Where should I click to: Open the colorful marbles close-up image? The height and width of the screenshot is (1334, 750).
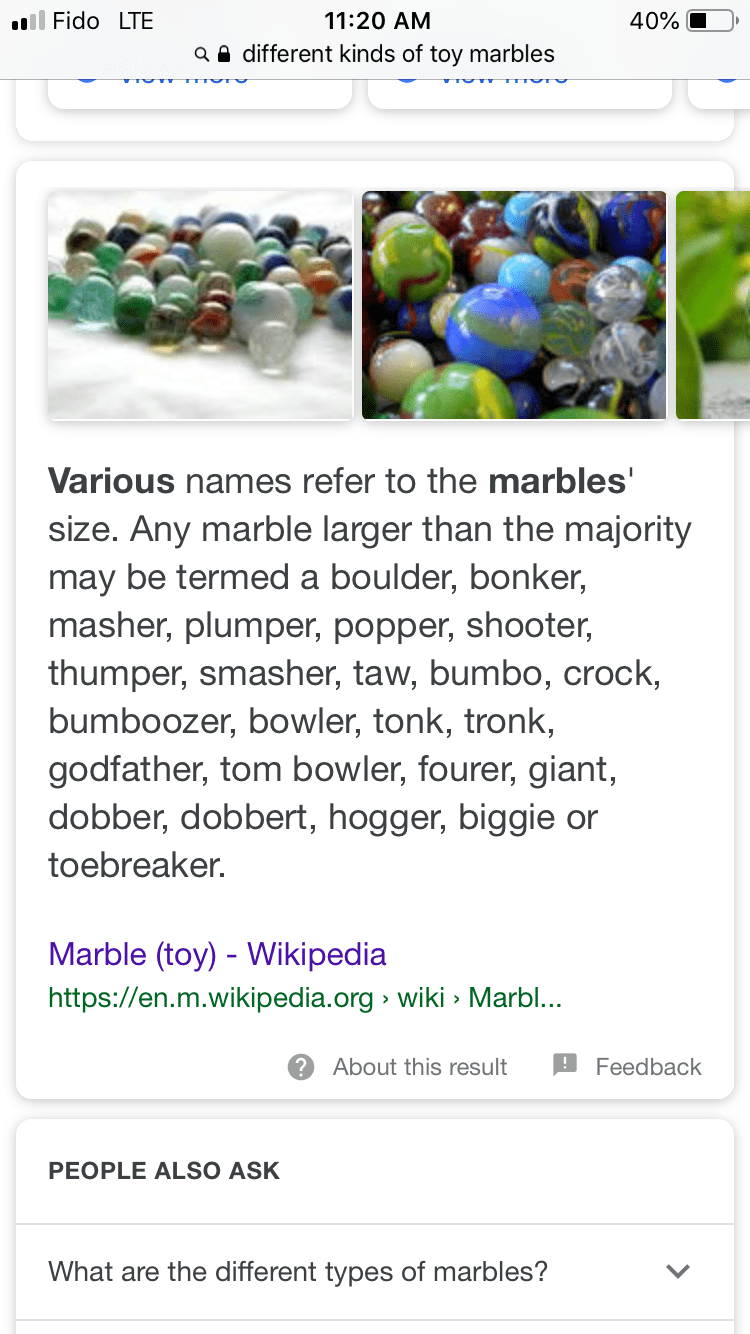(x=513, y=305)
